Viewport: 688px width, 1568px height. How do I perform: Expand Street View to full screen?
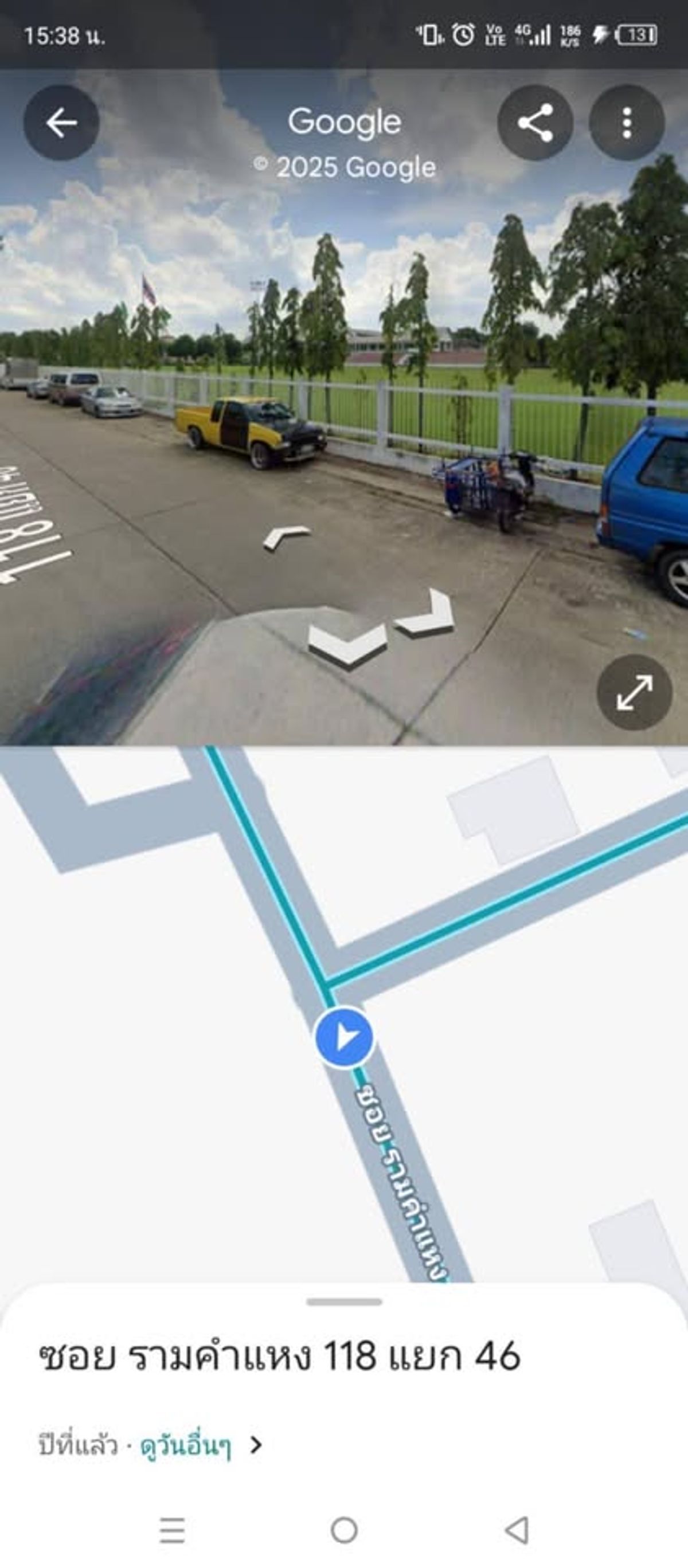[635, 692]
